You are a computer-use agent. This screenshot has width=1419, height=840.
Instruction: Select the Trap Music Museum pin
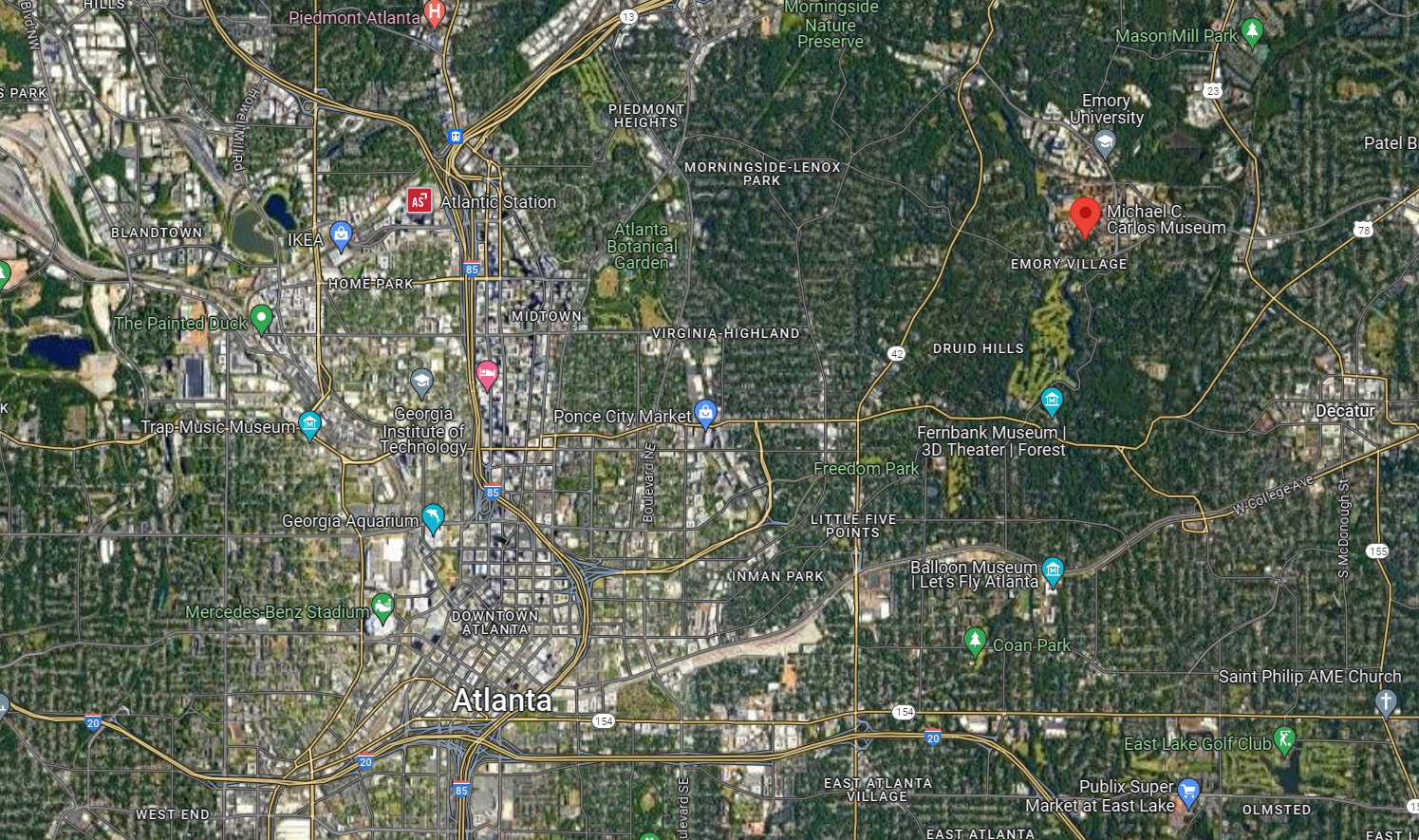click(x=309, y=424)
